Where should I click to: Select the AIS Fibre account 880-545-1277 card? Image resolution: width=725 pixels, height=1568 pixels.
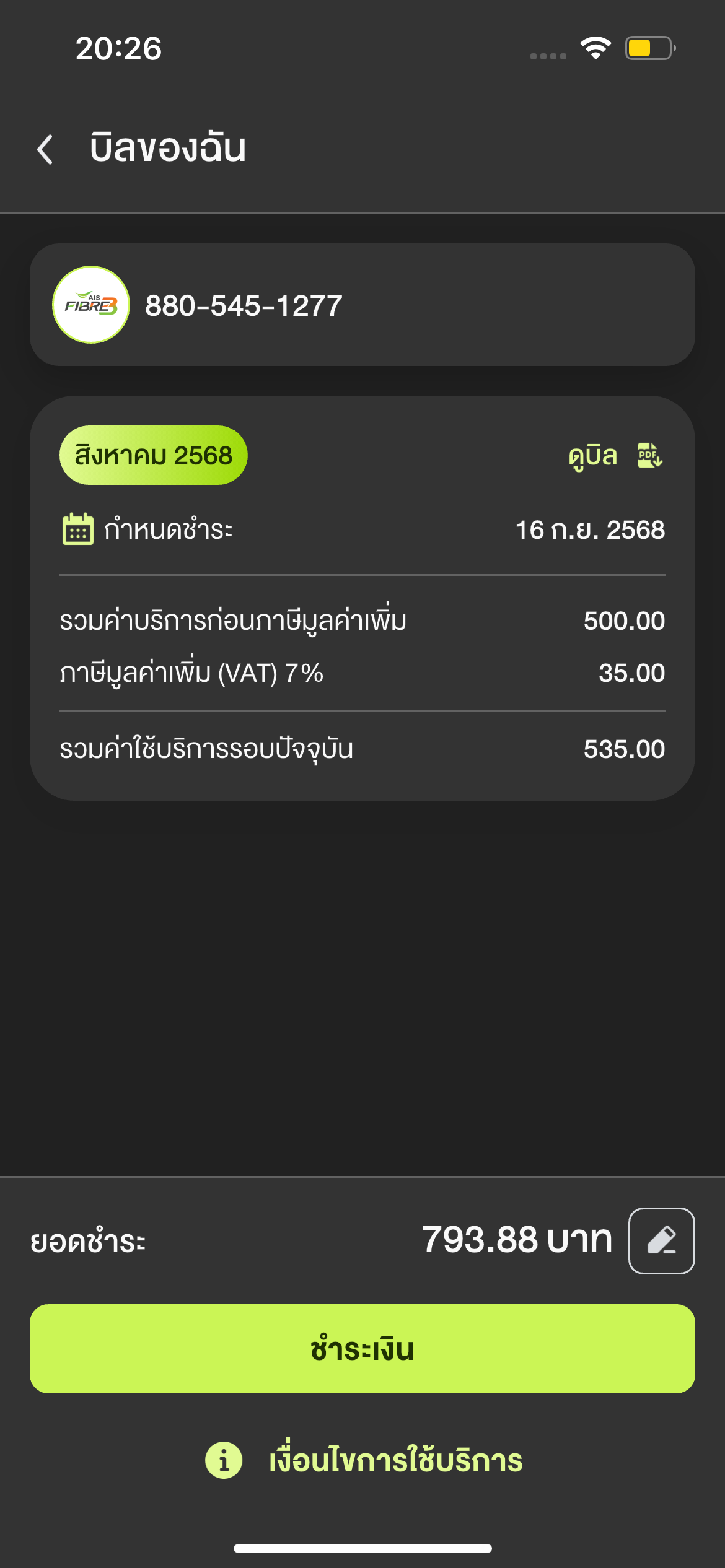click(362, 305)
